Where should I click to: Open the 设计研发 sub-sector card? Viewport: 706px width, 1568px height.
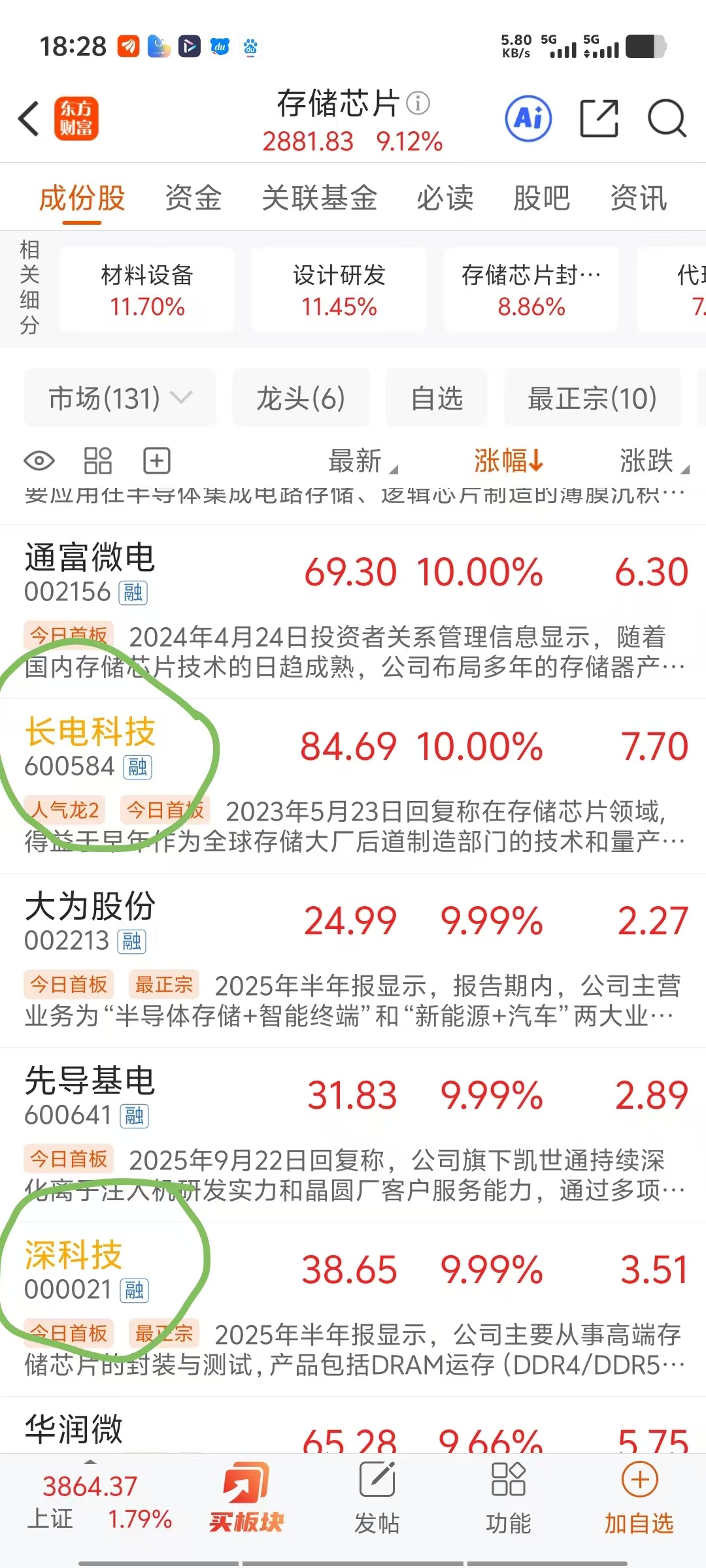339,289
